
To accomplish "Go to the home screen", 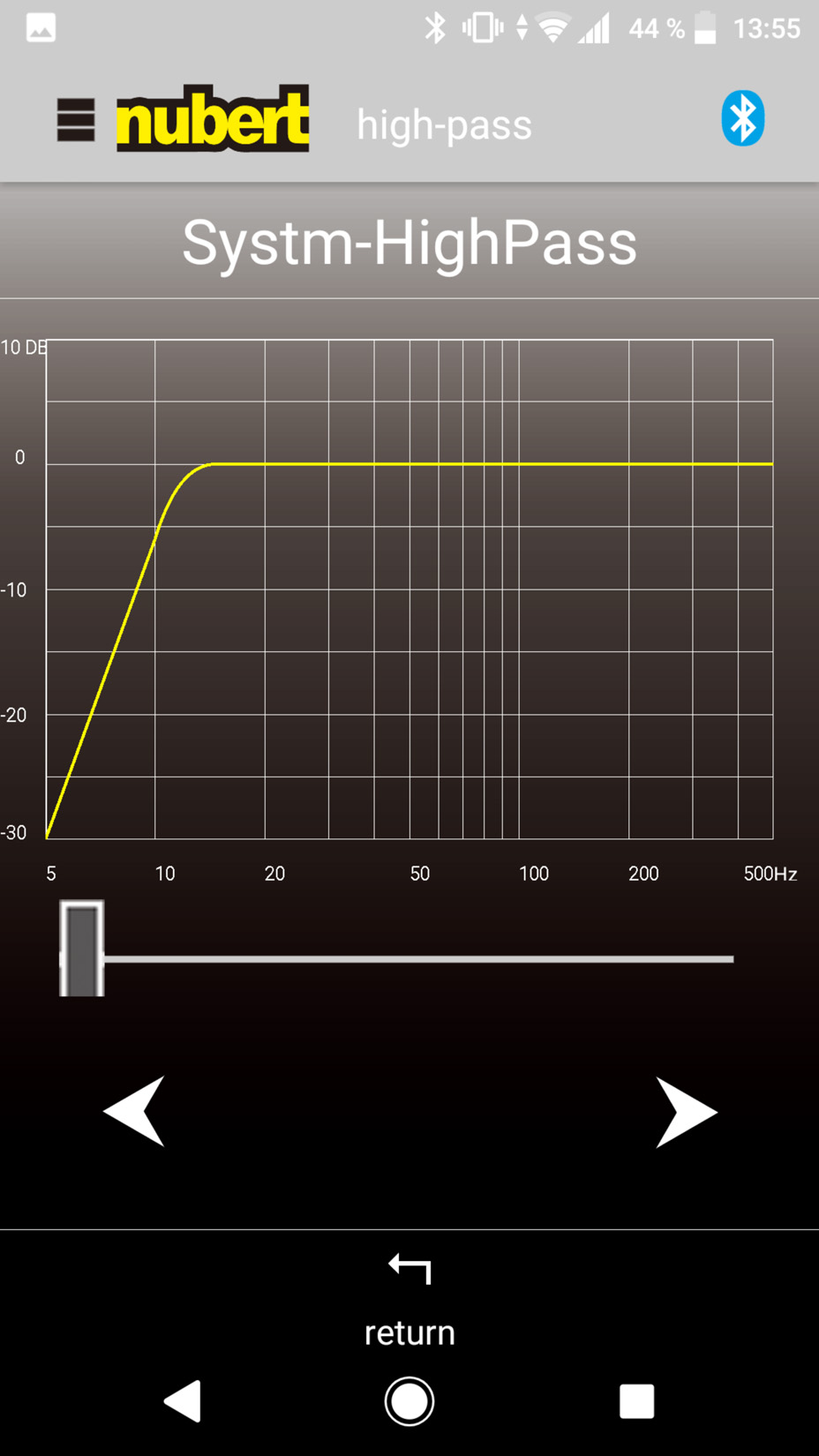I will tap(409, 1401).
